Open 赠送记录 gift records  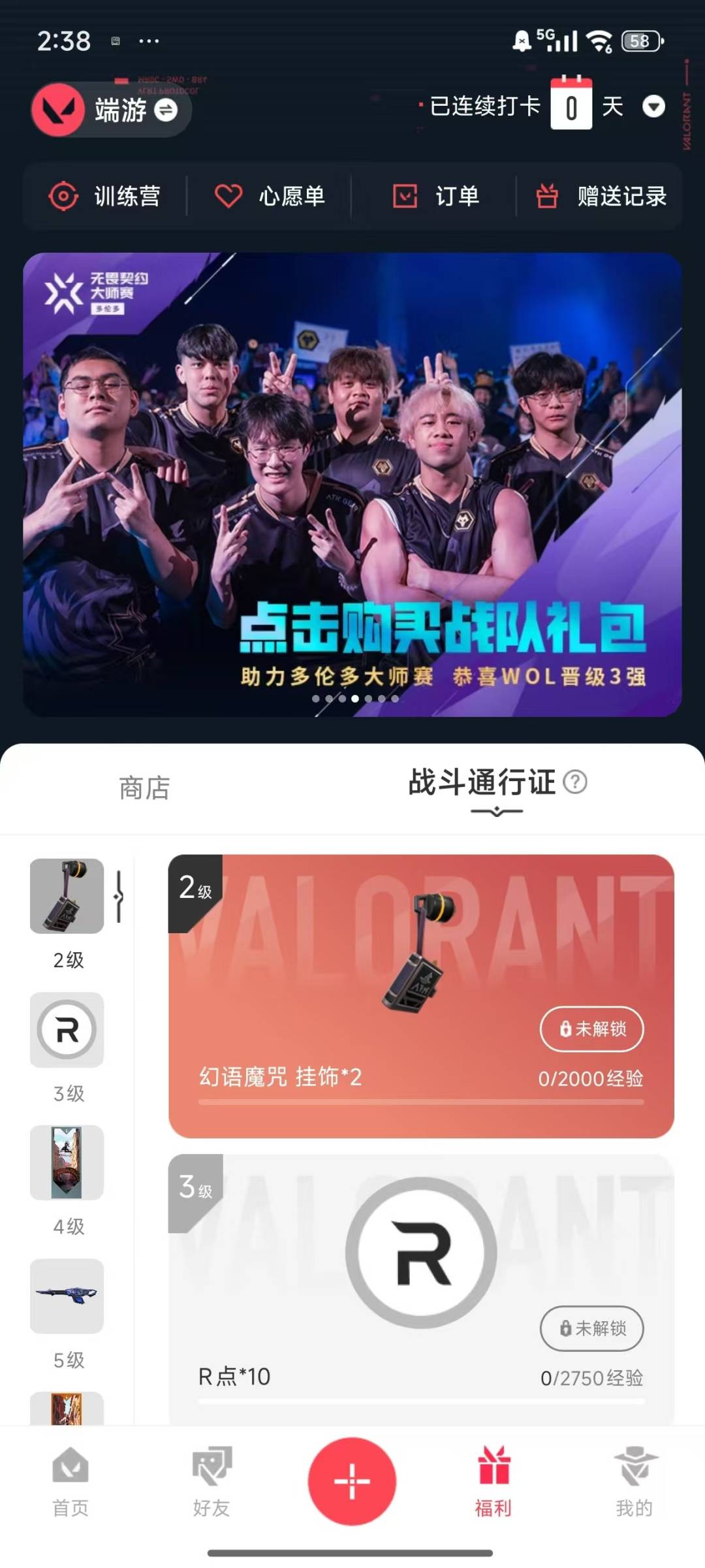coord(601,196)
